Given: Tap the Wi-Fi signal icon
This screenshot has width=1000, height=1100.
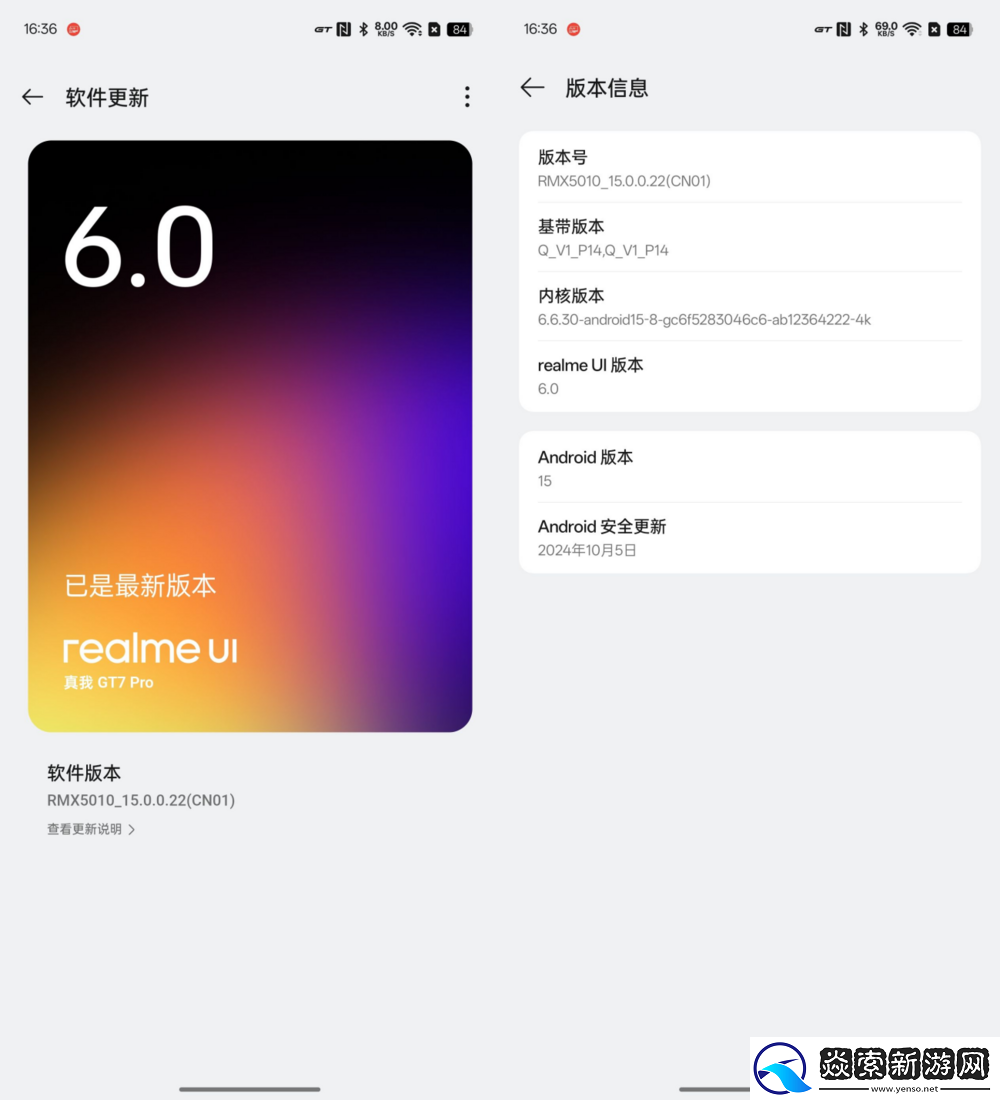Looking at the screenshot, I should pos(412,29).
